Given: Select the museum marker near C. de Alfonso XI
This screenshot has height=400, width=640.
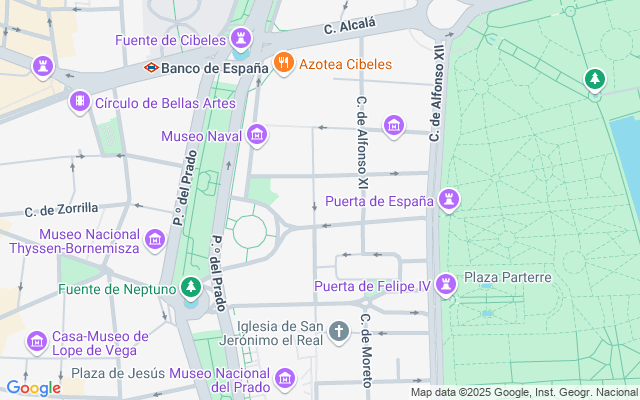Looking at the screenshot, I should [394, 125].
